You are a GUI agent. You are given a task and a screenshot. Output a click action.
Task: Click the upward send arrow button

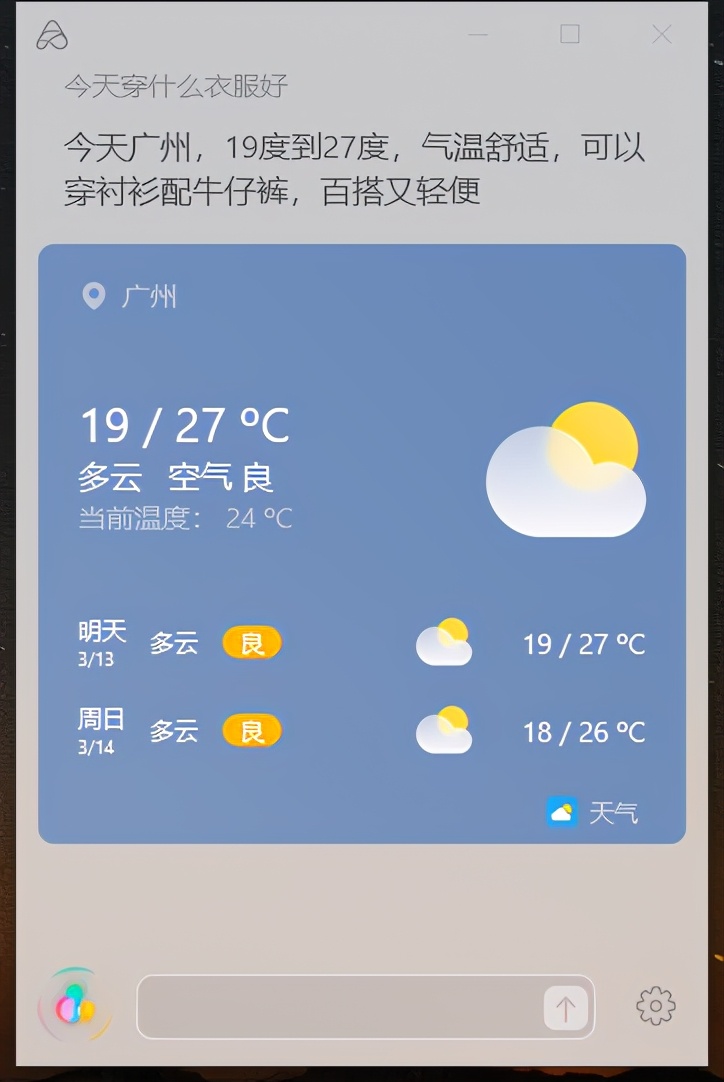tap(564, 1007)
